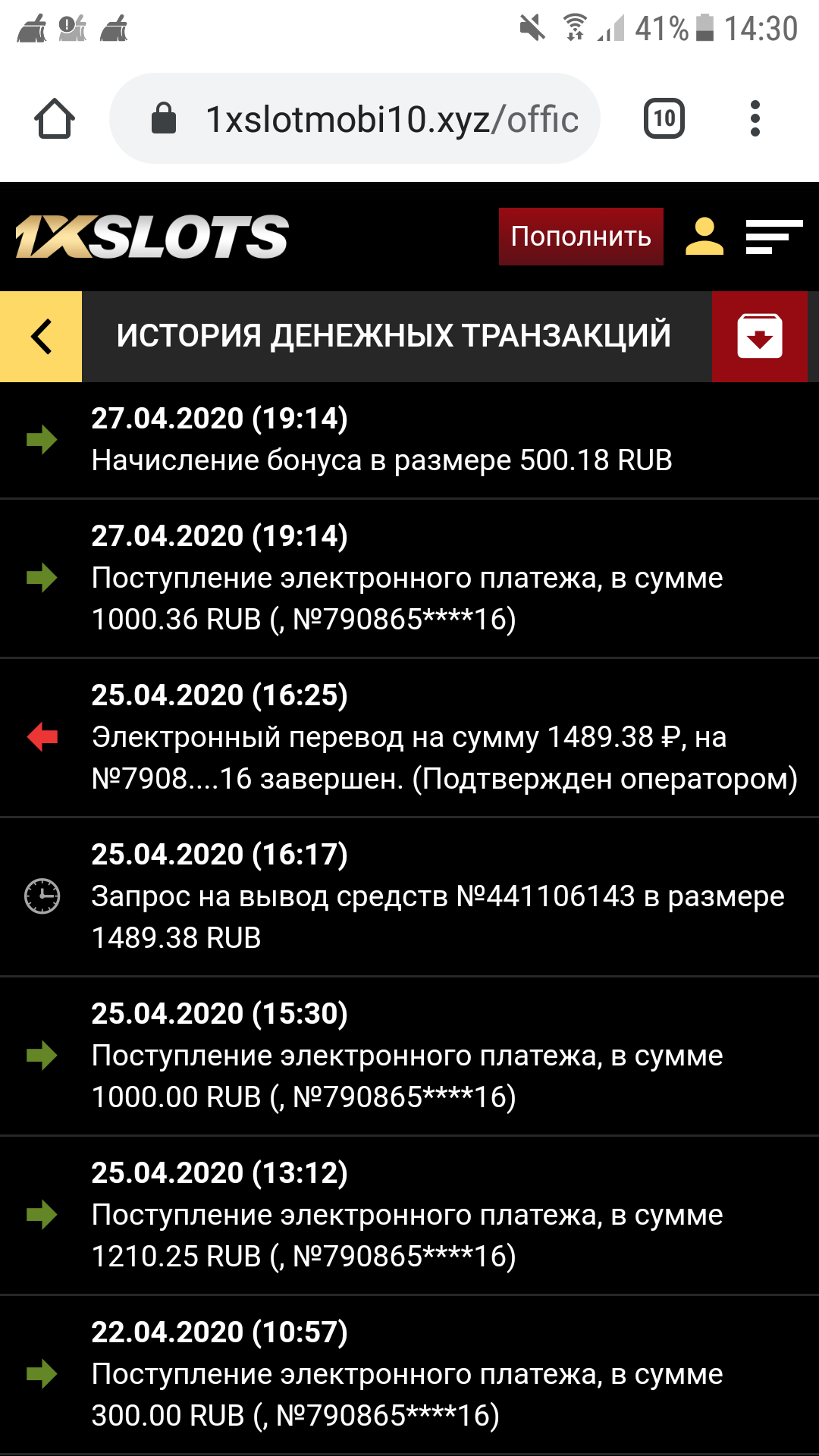The image size is (819, 1456).
Task: Open the browser overflow menu
Action: pyautogui.click(x=755, y=118)
